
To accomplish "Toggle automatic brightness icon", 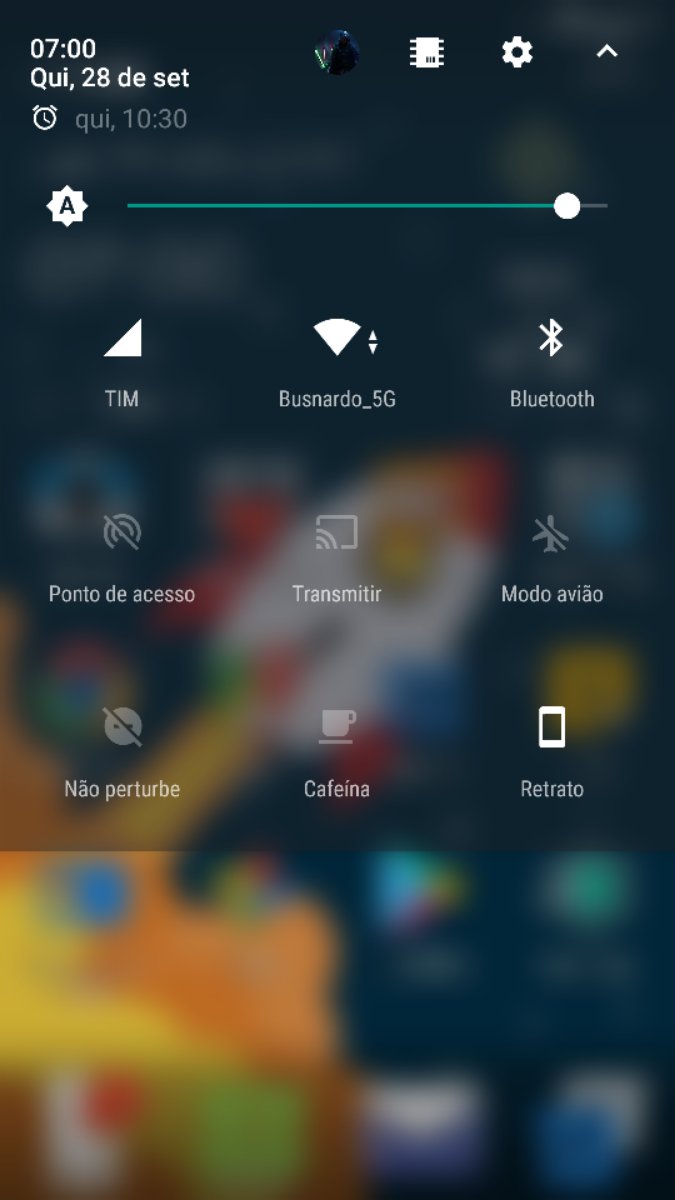I will pos(67,206).
